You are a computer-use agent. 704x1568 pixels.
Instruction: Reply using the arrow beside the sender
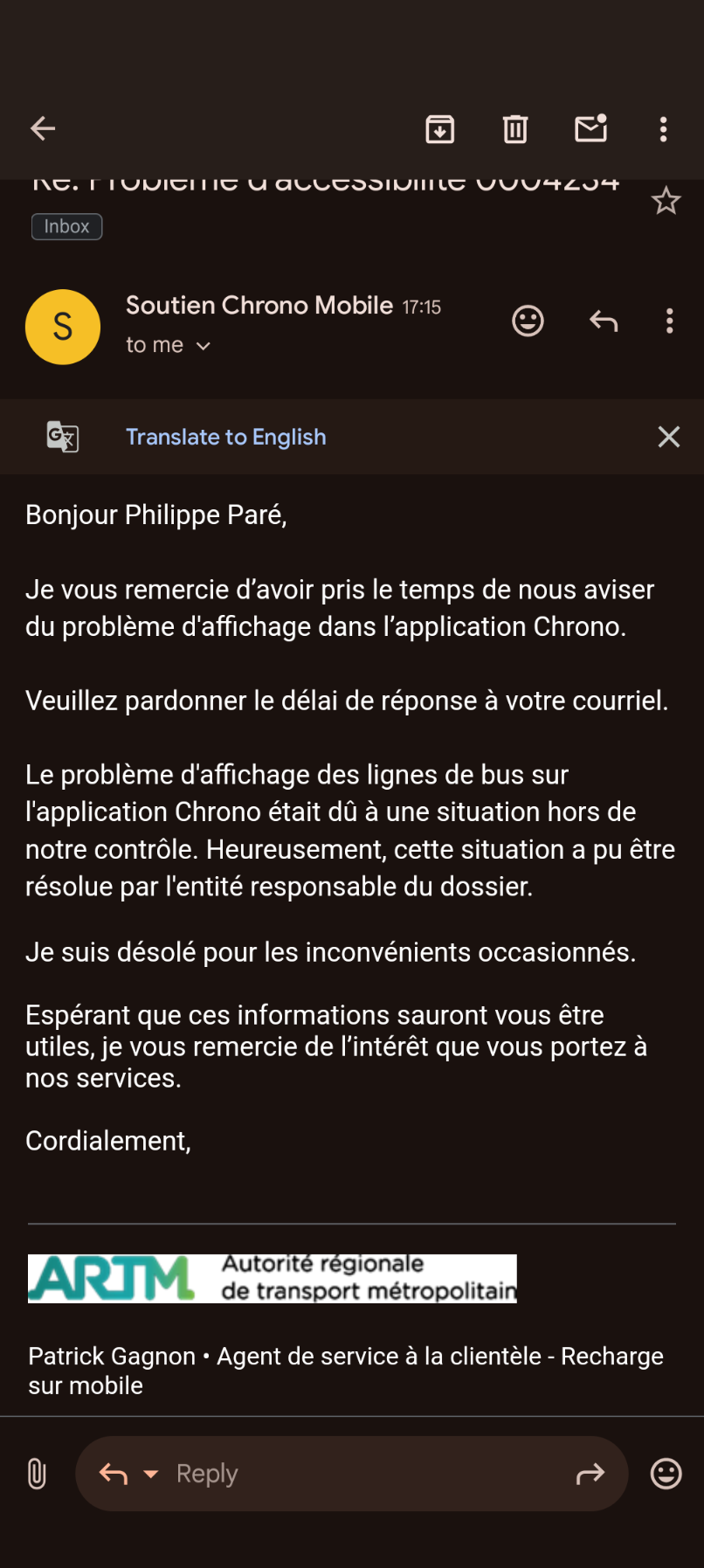click(604, 321)
